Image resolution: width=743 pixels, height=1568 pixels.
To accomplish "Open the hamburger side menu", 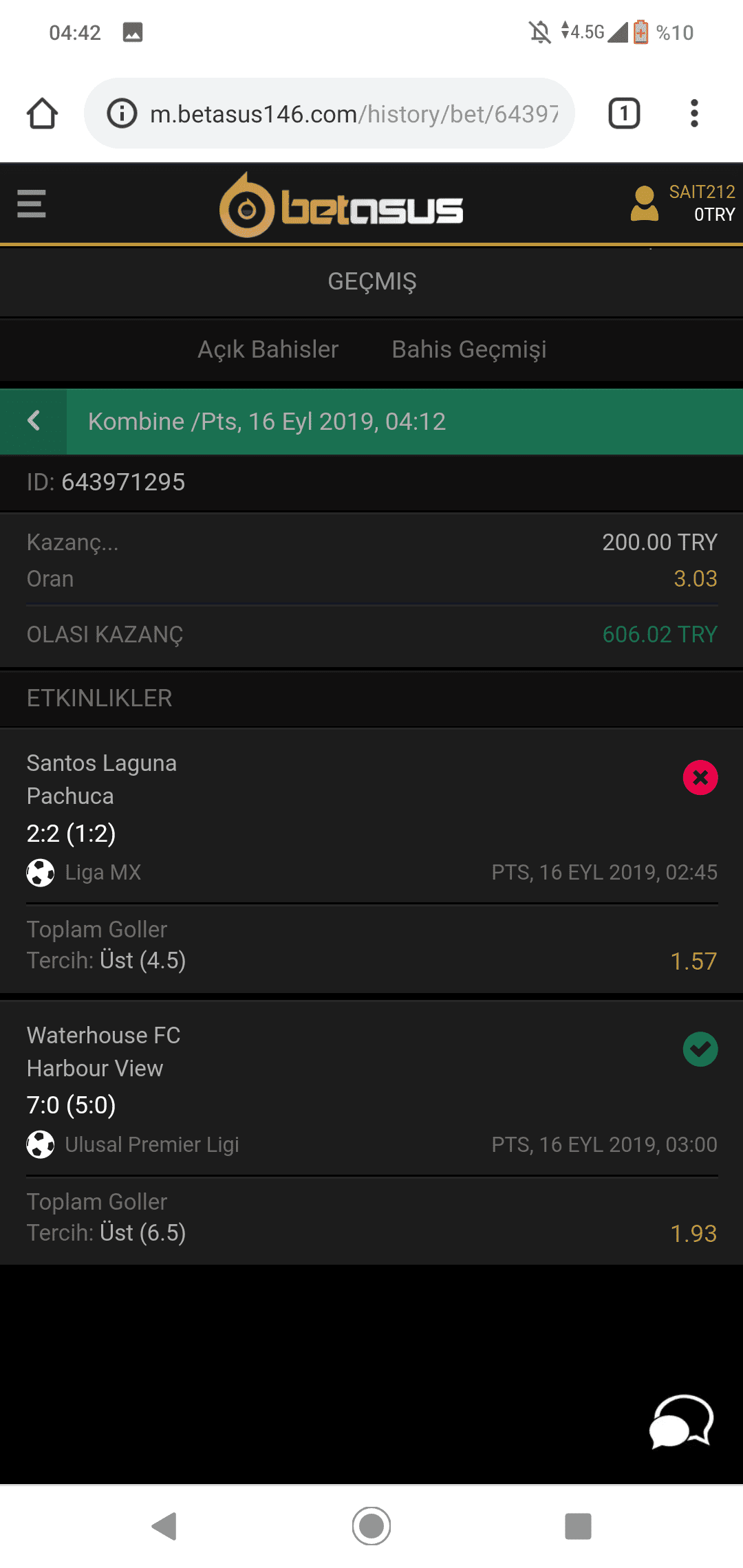I will click(32, 204).
